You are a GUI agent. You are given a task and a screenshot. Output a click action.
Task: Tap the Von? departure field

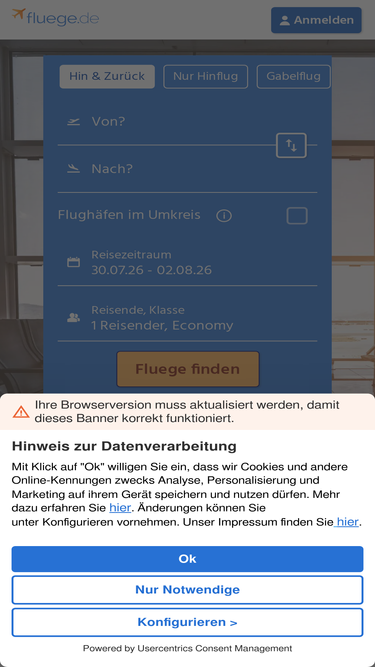167,122
